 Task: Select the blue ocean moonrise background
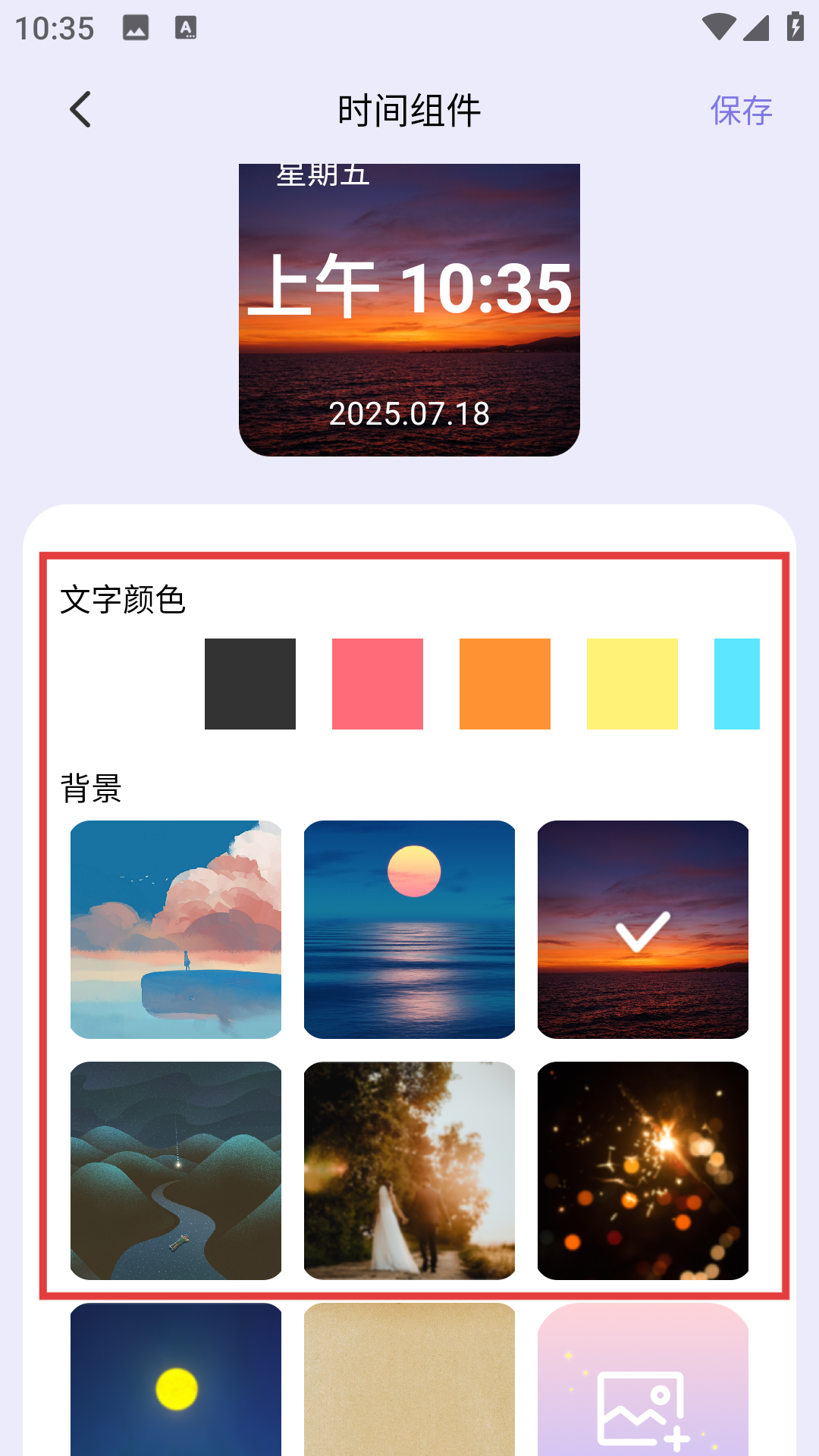(x=409, y=930)
